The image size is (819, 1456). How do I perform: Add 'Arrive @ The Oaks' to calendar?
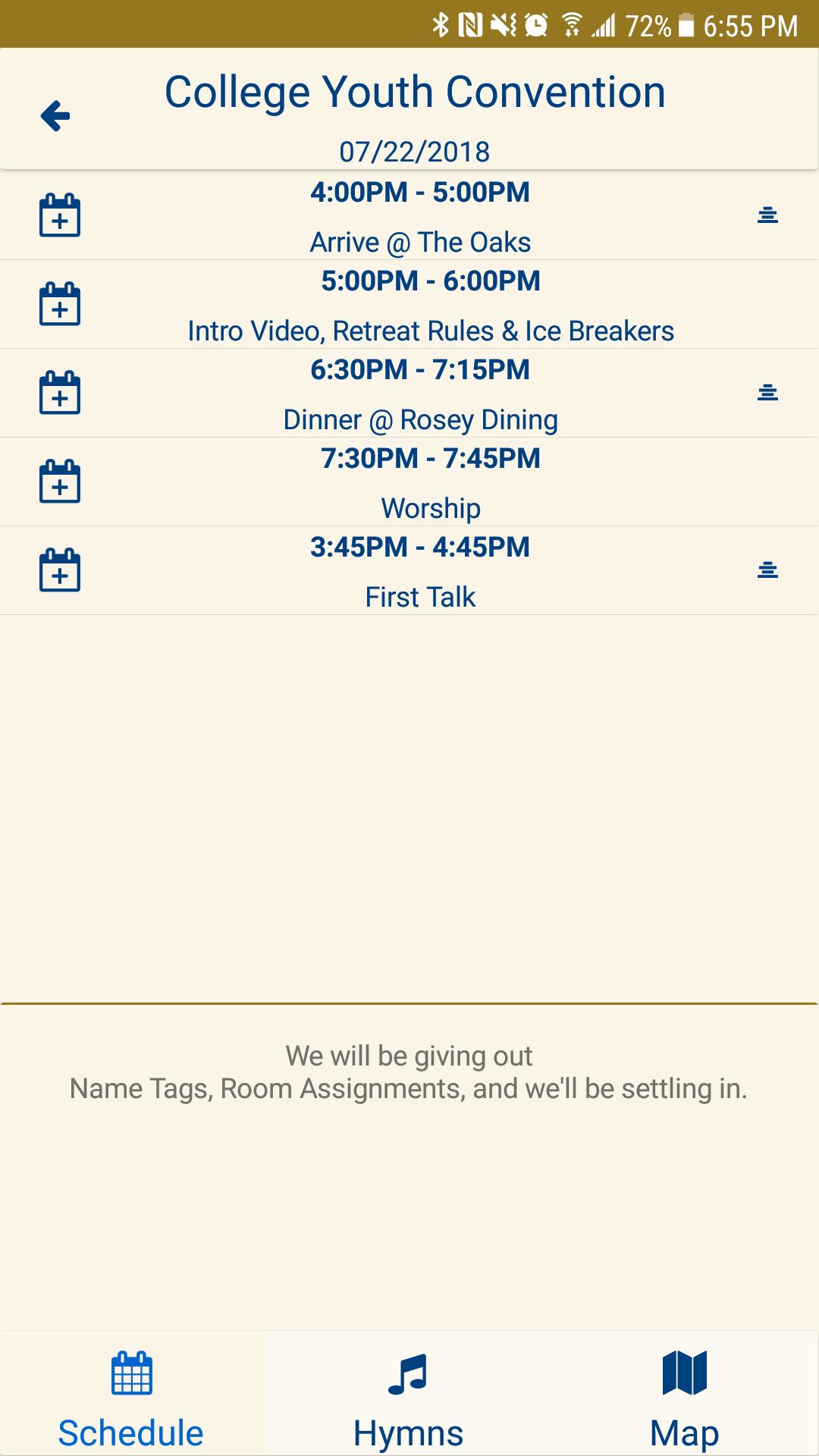(61, 215)
